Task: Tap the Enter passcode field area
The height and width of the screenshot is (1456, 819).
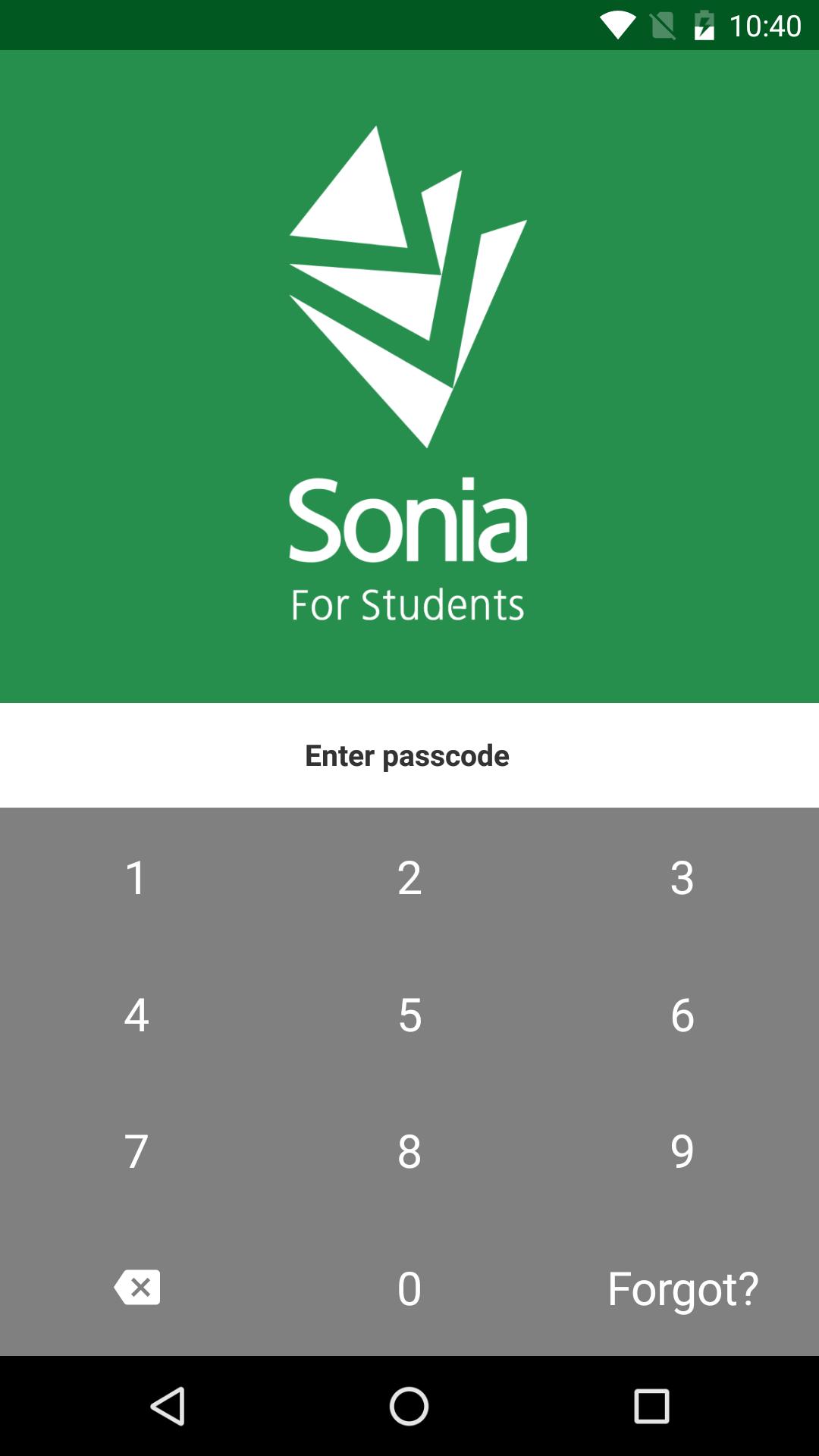Action: pos(408,755)
